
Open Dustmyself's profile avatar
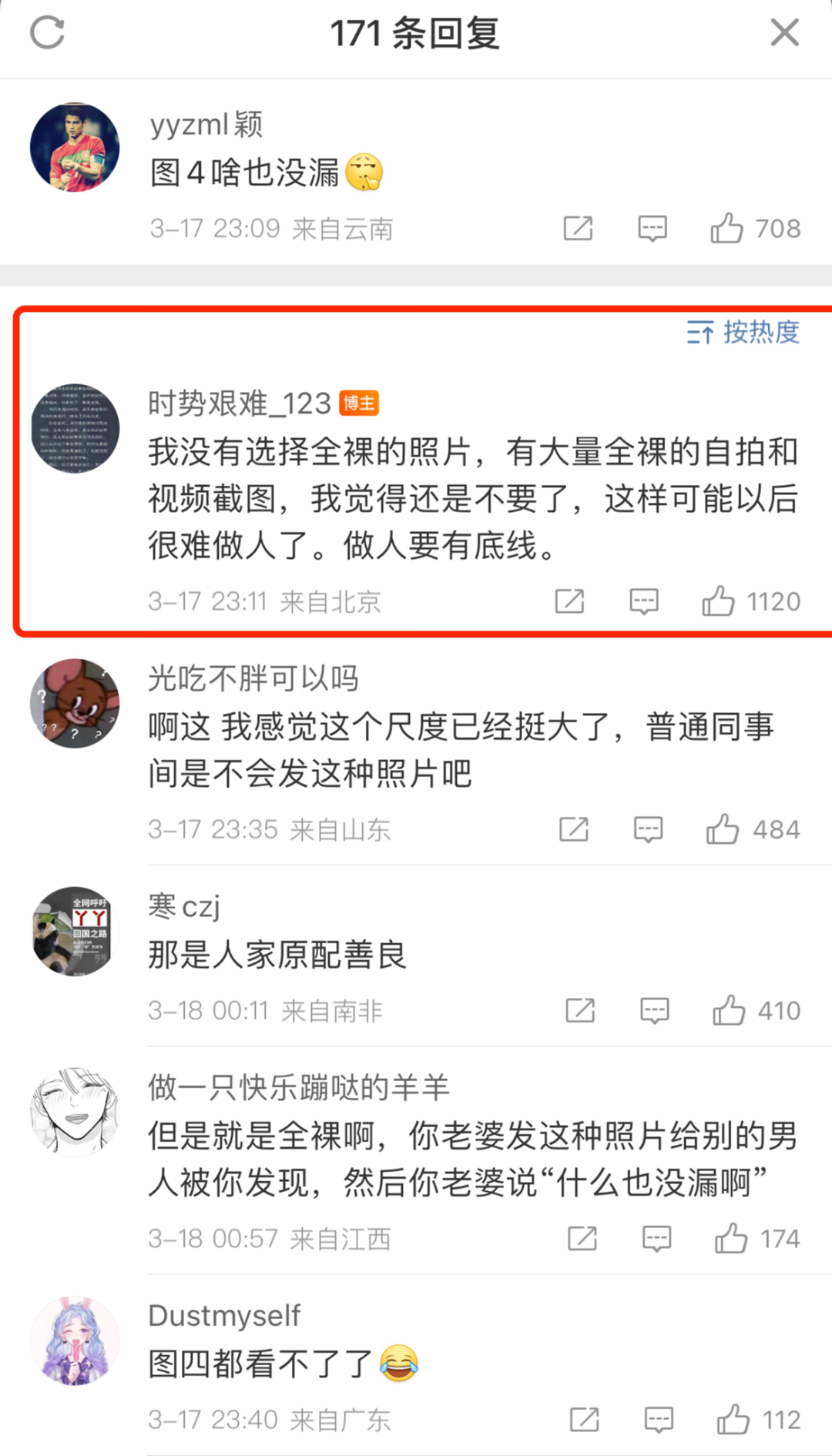point(75,1341)
